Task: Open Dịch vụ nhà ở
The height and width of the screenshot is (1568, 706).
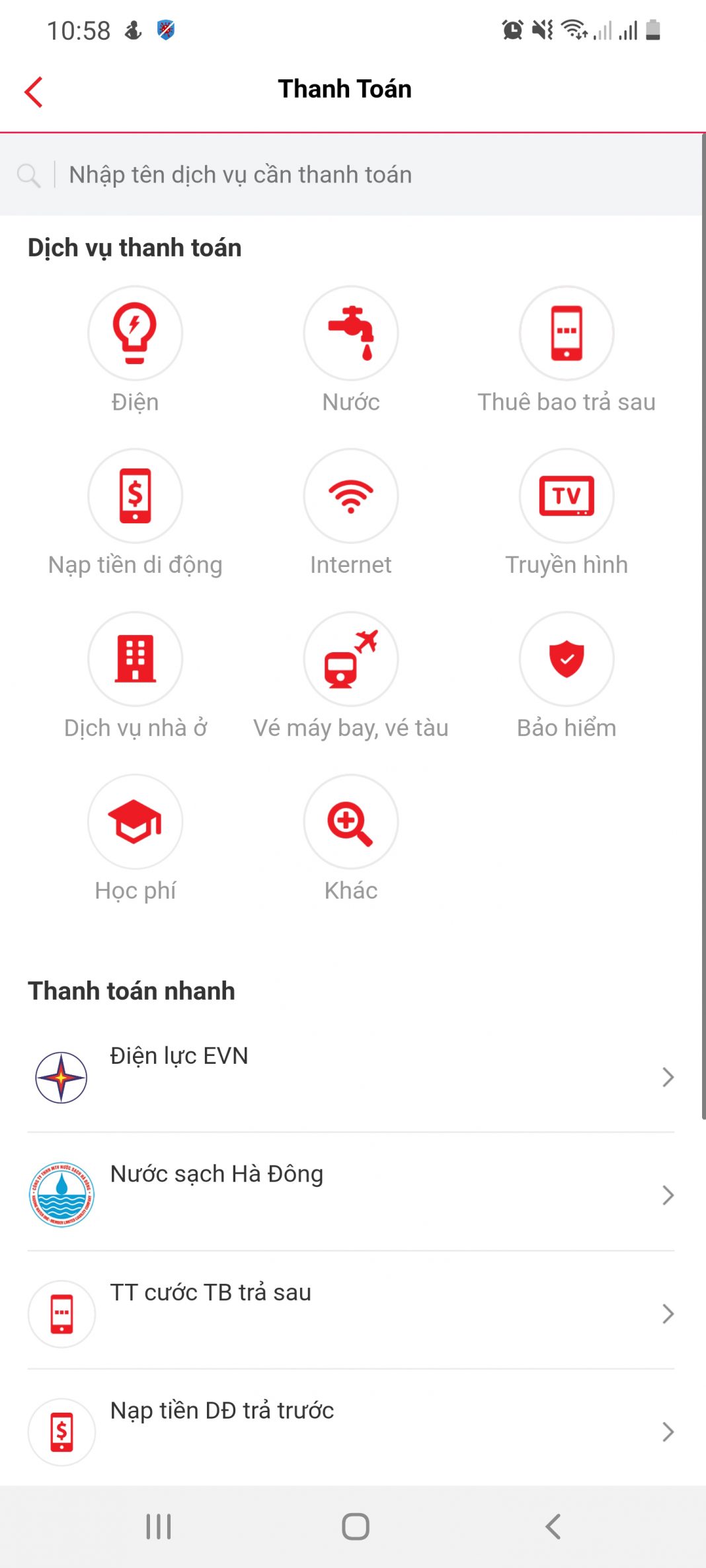Action: (x=135, y=659)
